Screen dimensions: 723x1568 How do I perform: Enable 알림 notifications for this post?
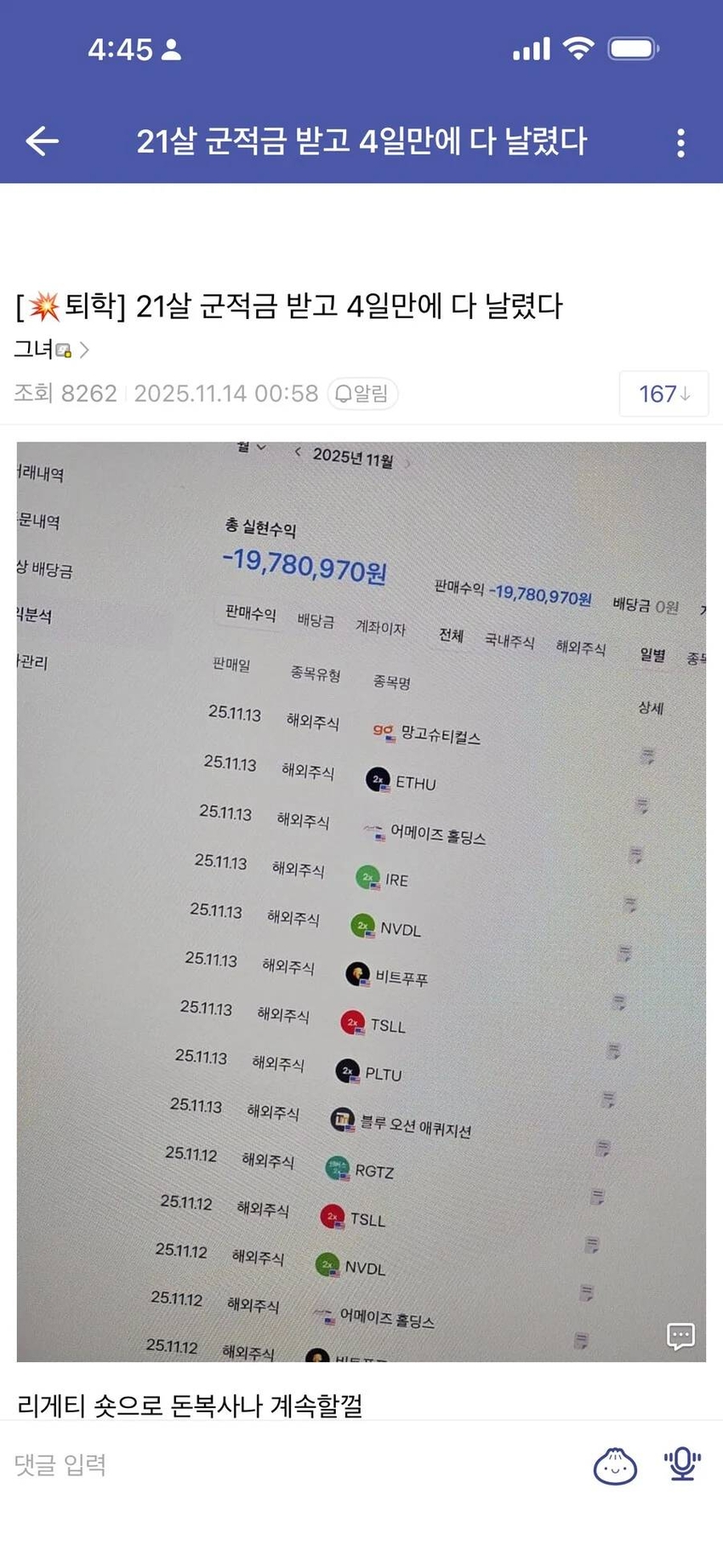362,393
